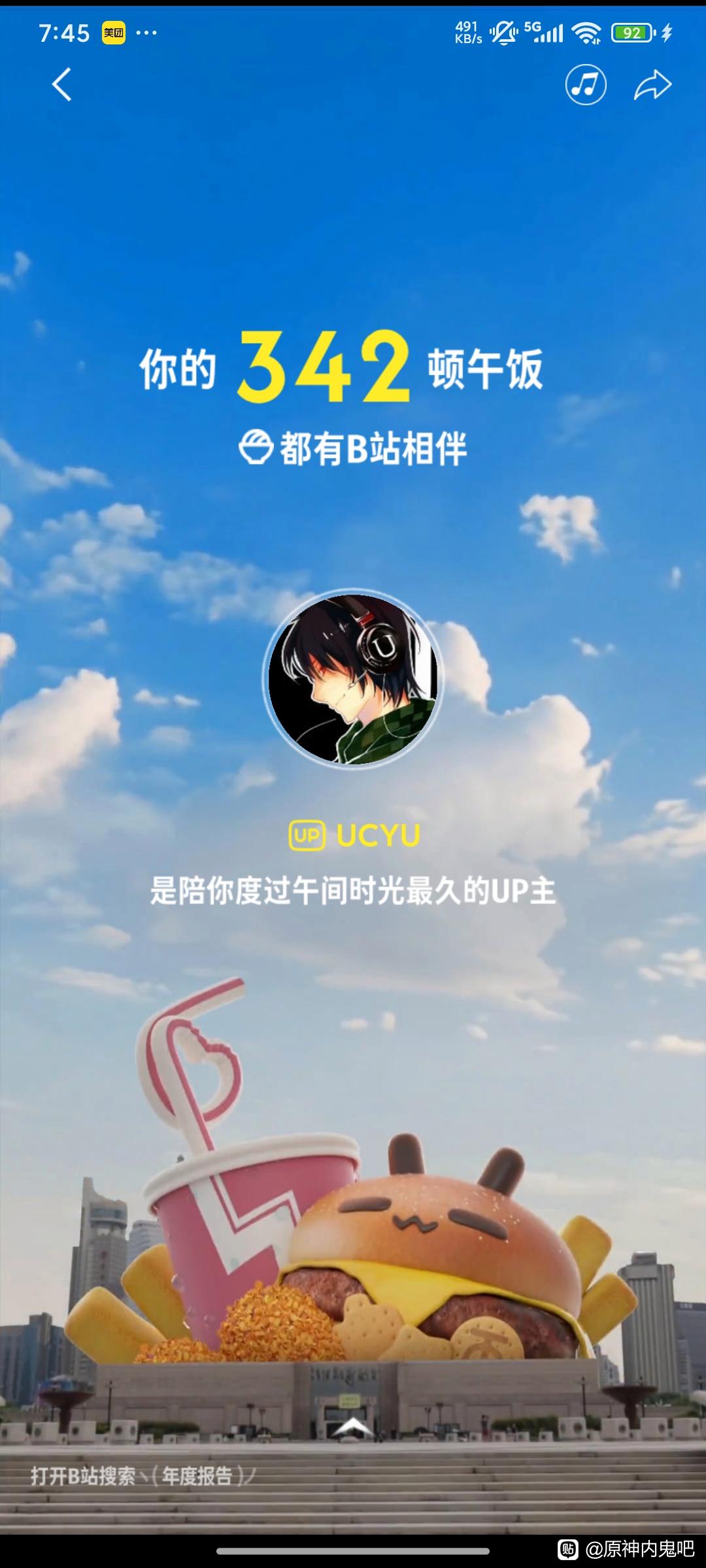This screenshot has width=706, height=1568.
Task: Toggle the background music icon
Action: 585,85
